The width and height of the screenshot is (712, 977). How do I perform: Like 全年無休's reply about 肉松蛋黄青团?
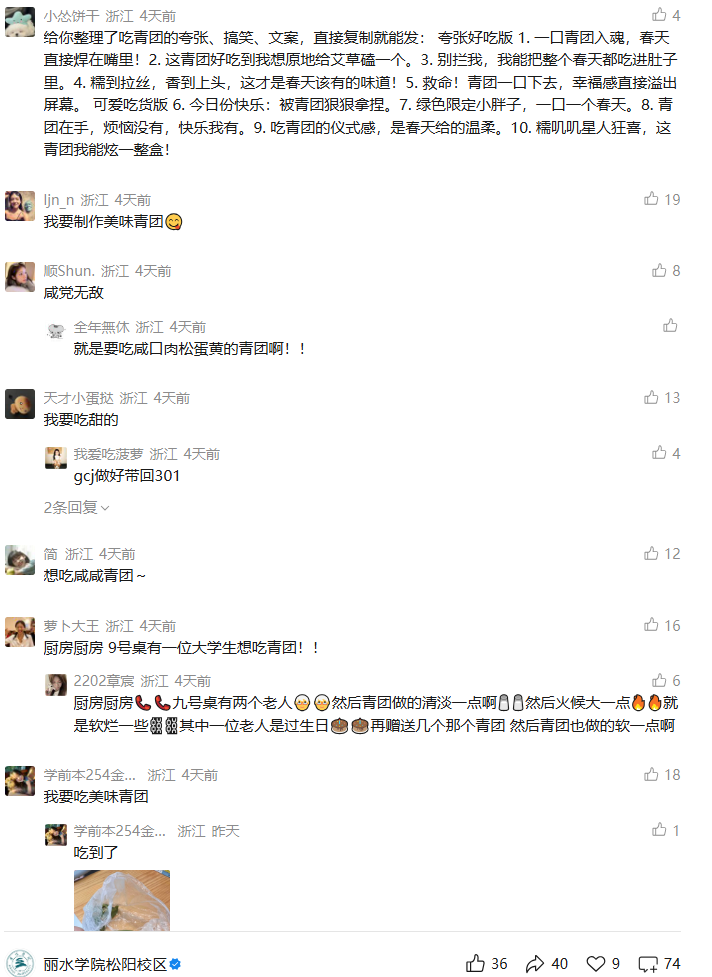670,326
